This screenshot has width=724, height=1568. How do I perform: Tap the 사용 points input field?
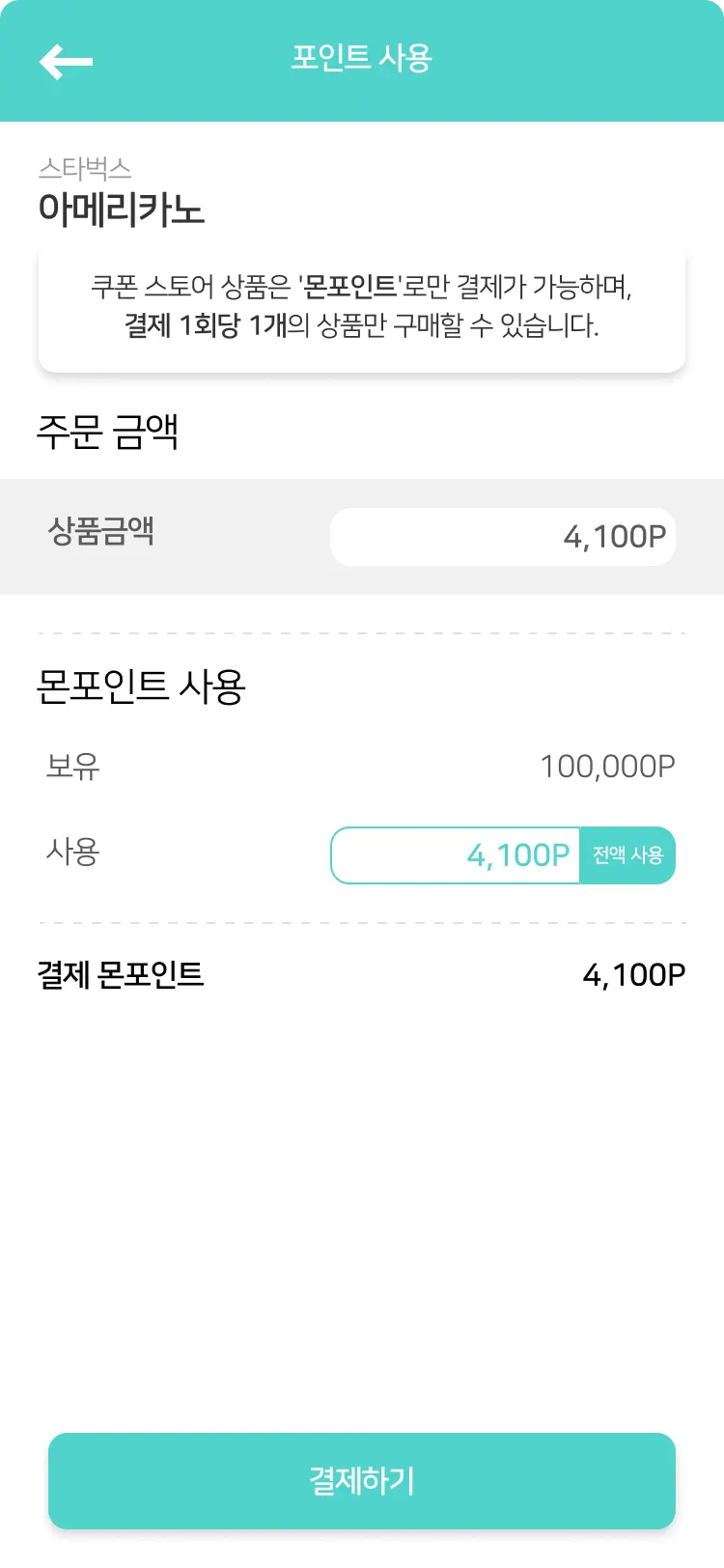coord(456,855)
